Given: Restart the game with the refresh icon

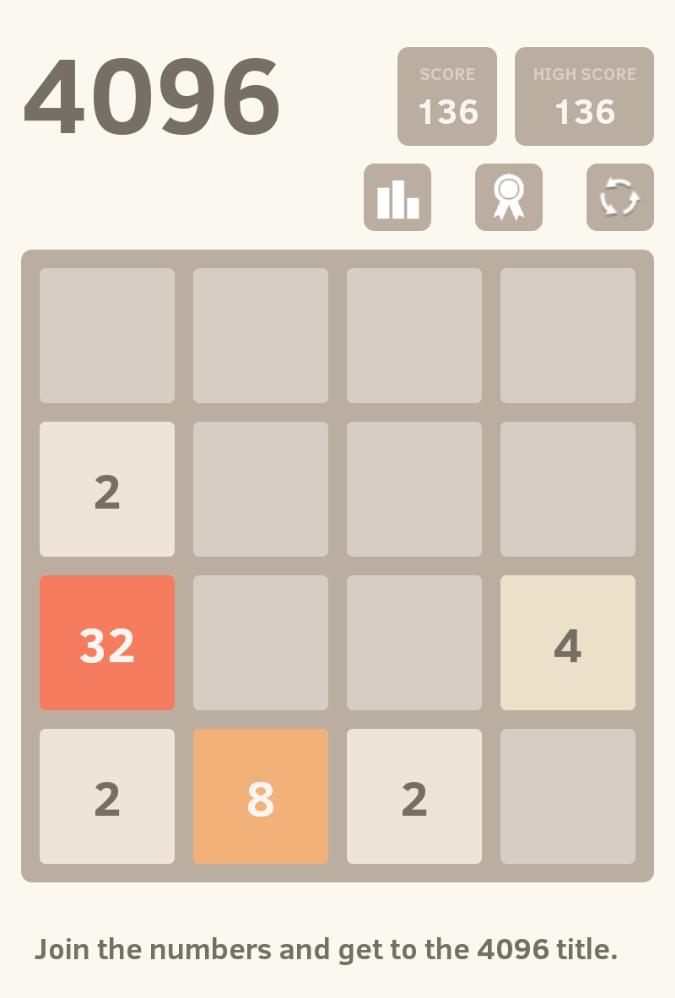Looking at the screenshot, I should [619, 197].
